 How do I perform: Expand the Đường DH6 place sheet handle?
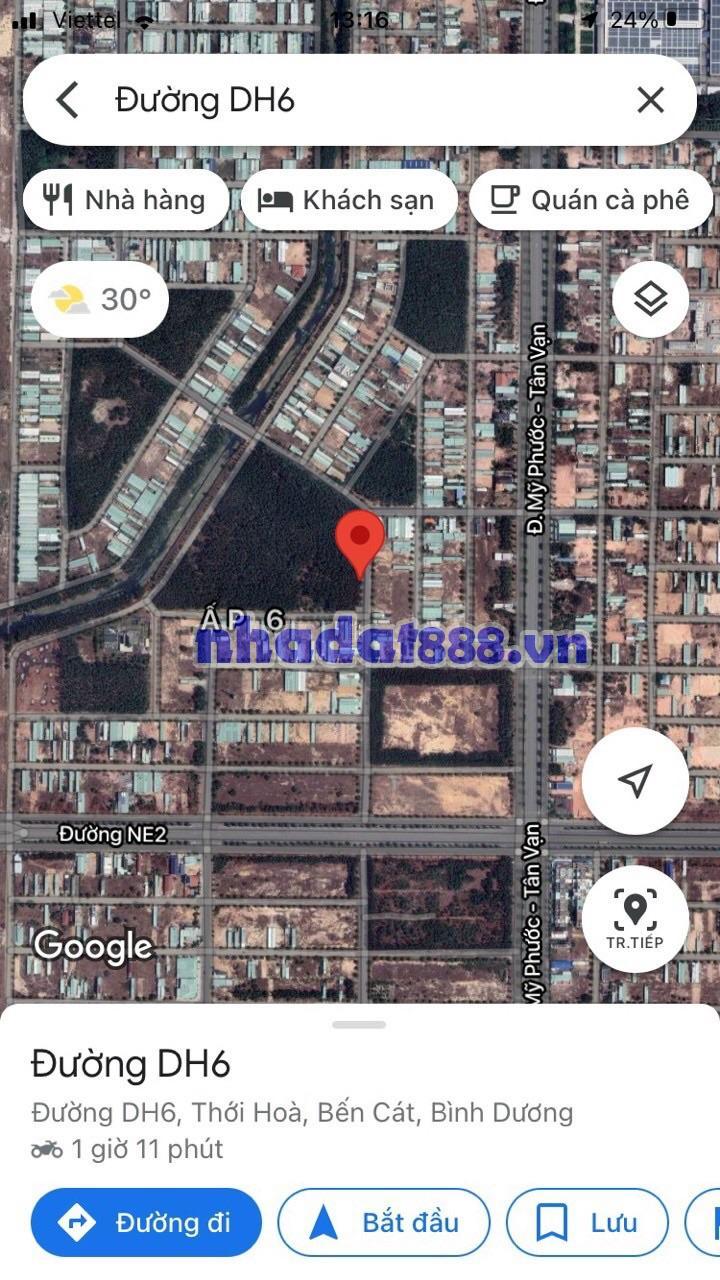click(360, 1024)
